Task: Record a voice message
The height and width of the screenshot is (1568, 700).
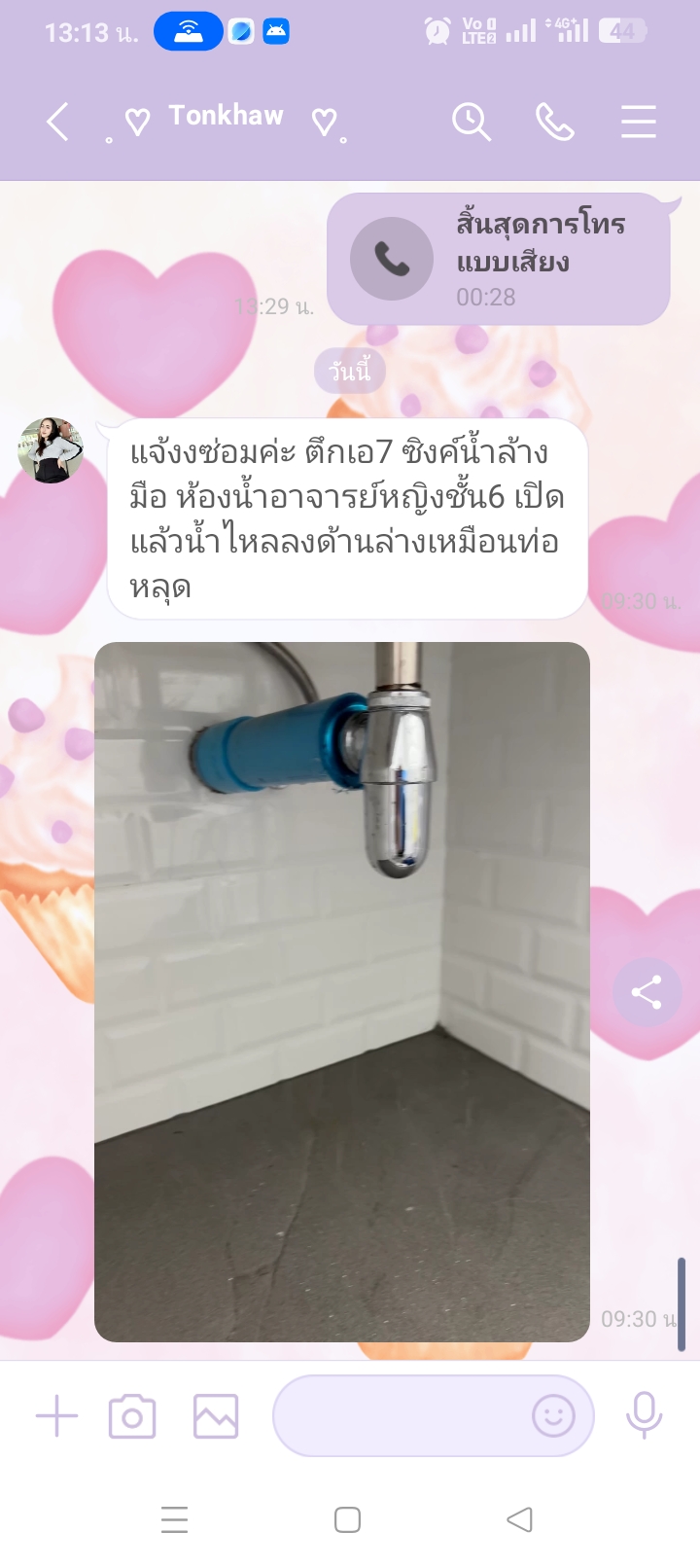Action: [644, 1416]
